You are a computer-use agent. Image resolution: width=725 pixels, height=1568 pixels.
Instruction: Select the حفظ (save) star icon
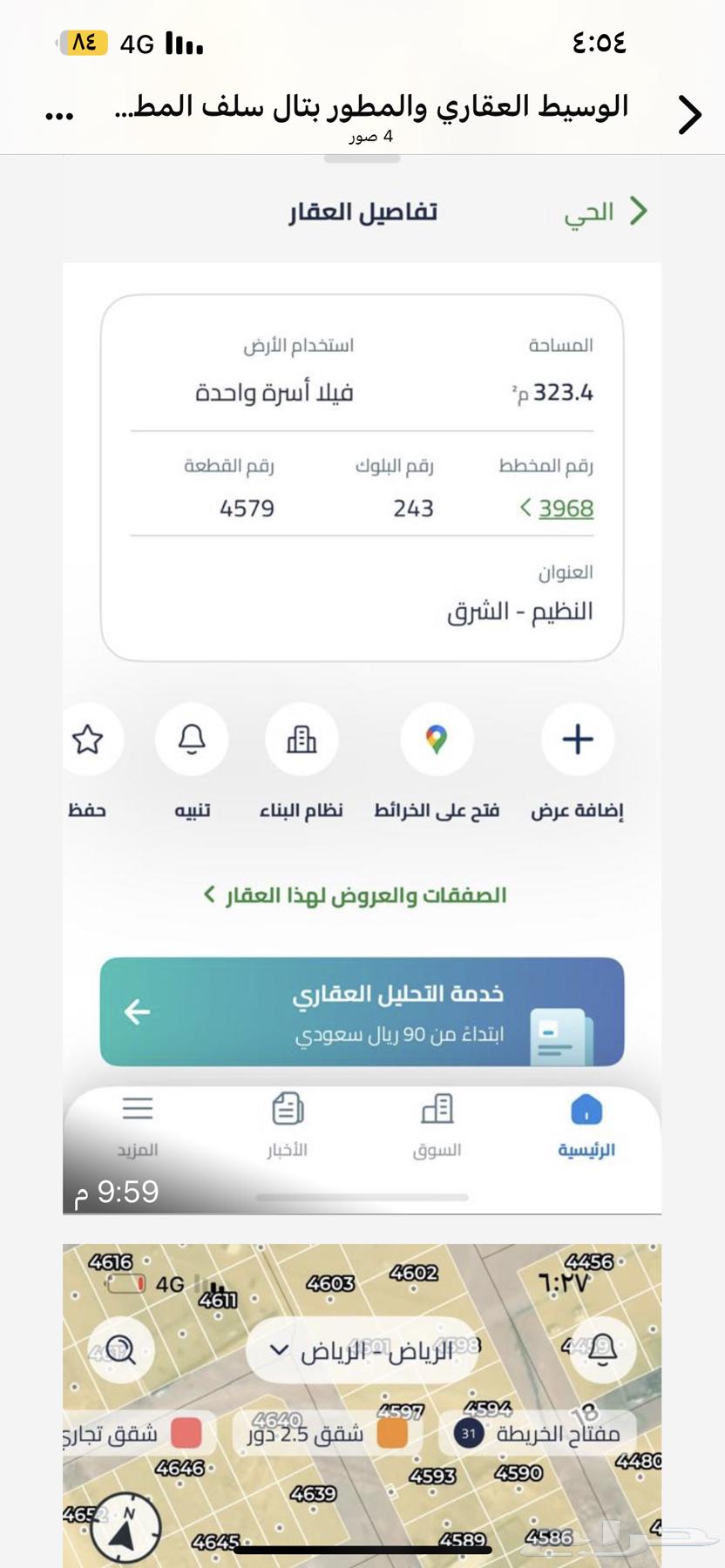pyautogui.click(x=90, y=740)
